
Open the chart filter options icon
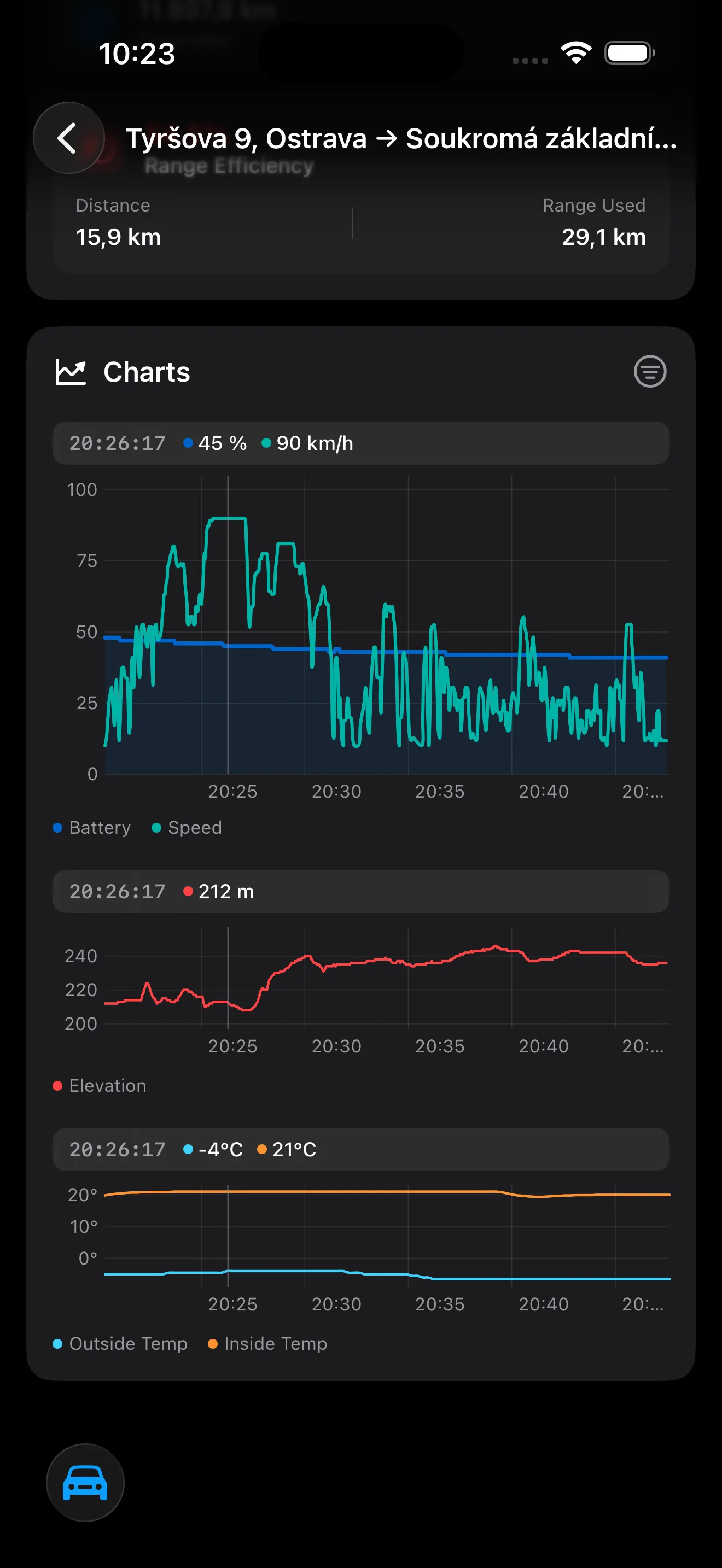(x=650, y=371)
